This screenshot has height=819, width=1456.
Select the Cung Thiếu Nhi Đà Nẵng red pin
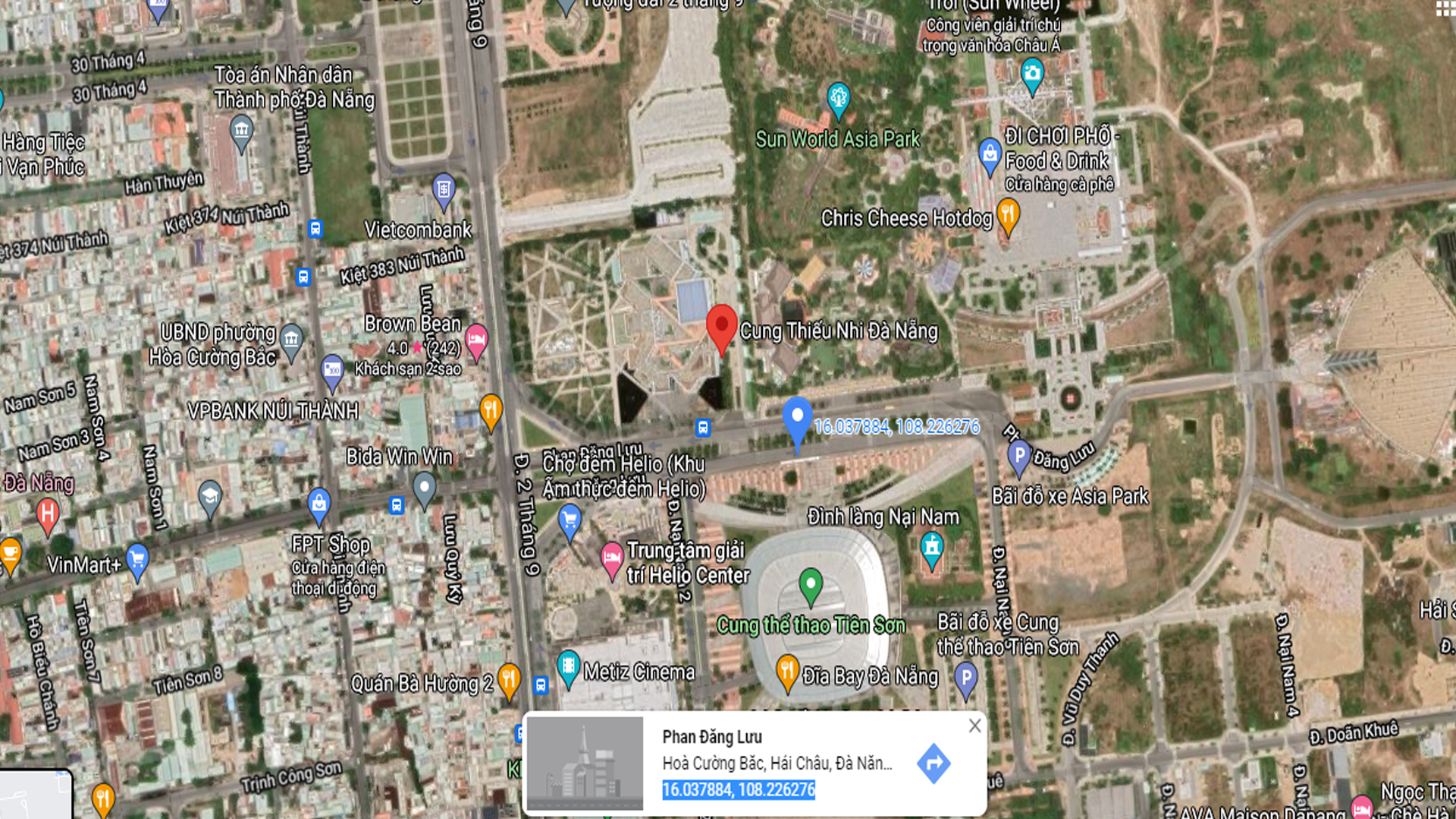coord(721,327)
